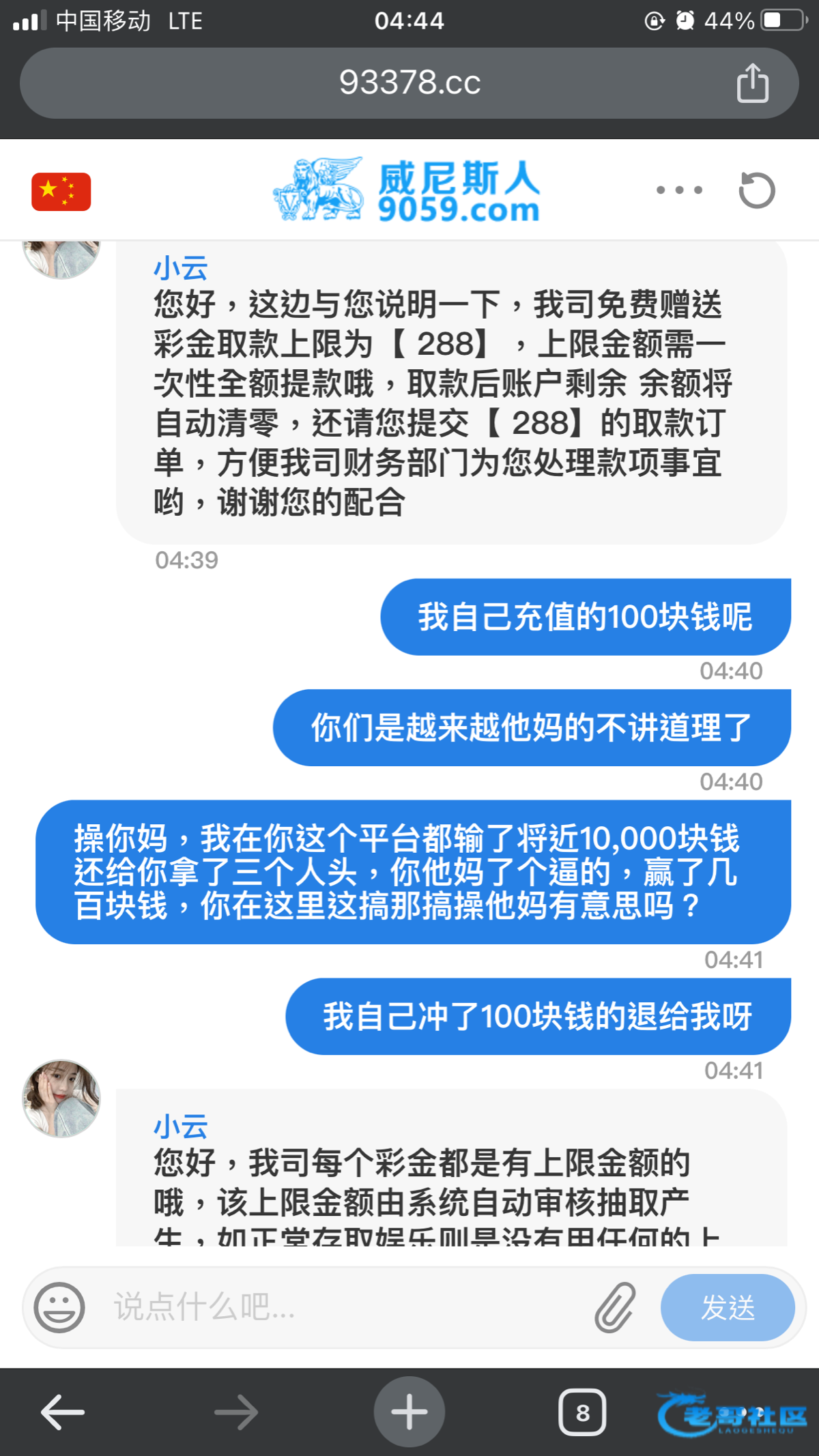
Task: Open the three-dot options menu
Action: click(x=679, y=190)
